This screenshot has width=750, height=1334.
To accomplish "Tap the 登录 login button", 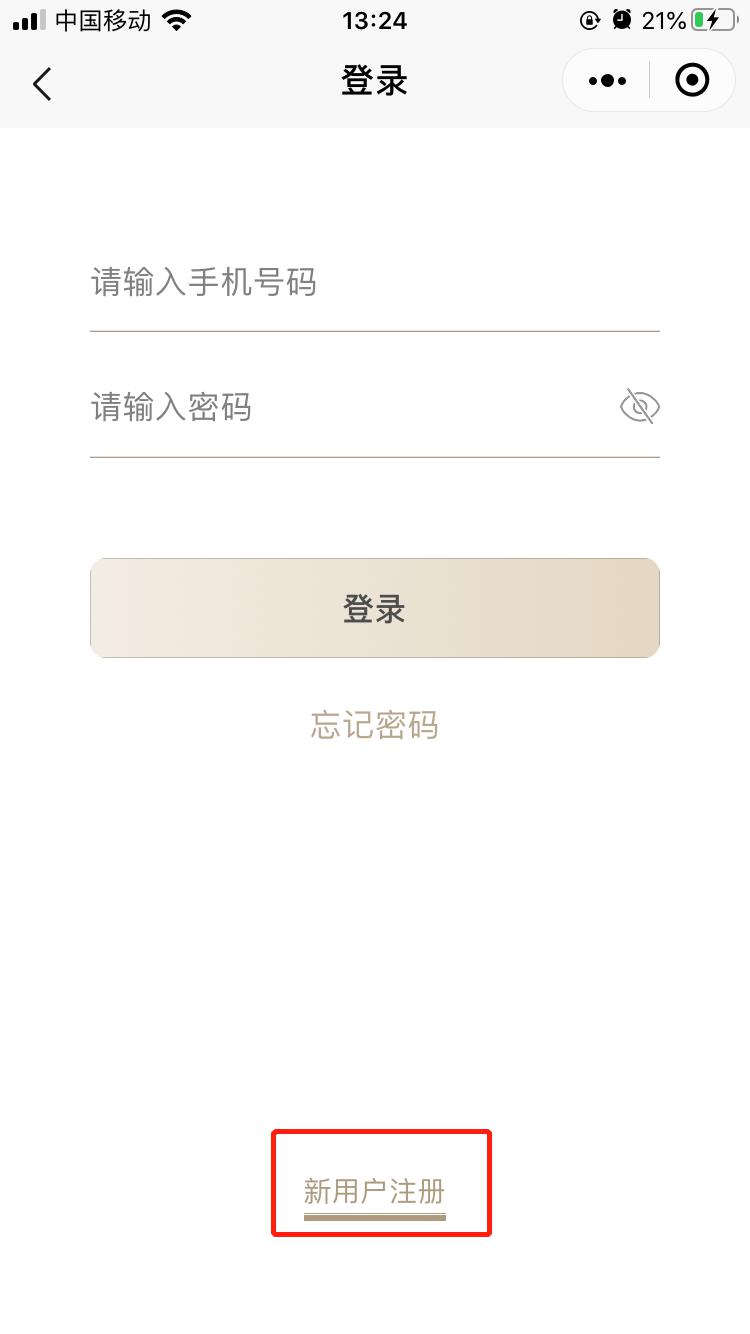I will (375, 608).
